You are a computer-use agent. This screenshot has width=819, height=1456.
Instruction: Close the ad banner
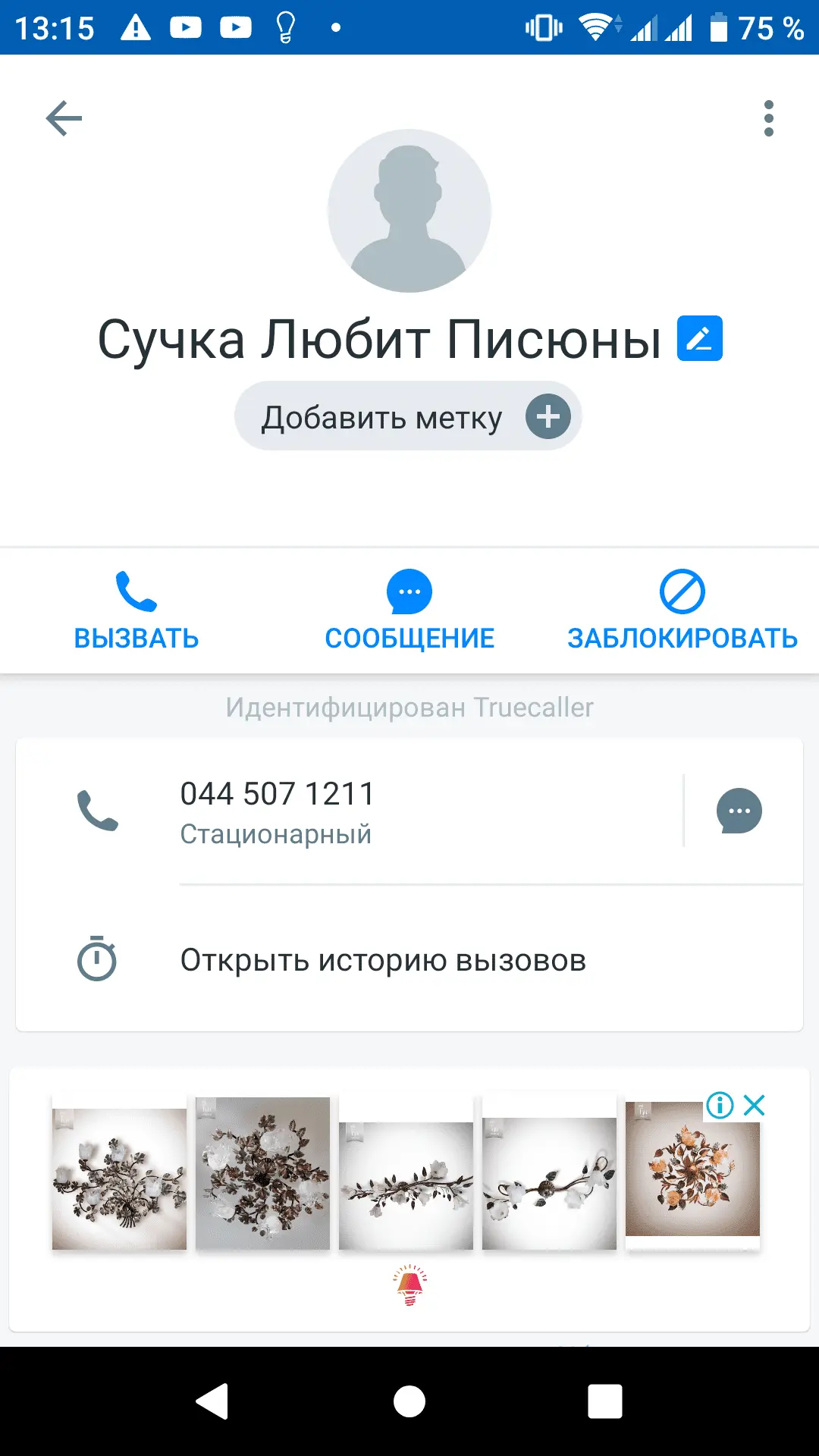(x=755, y=1105)
